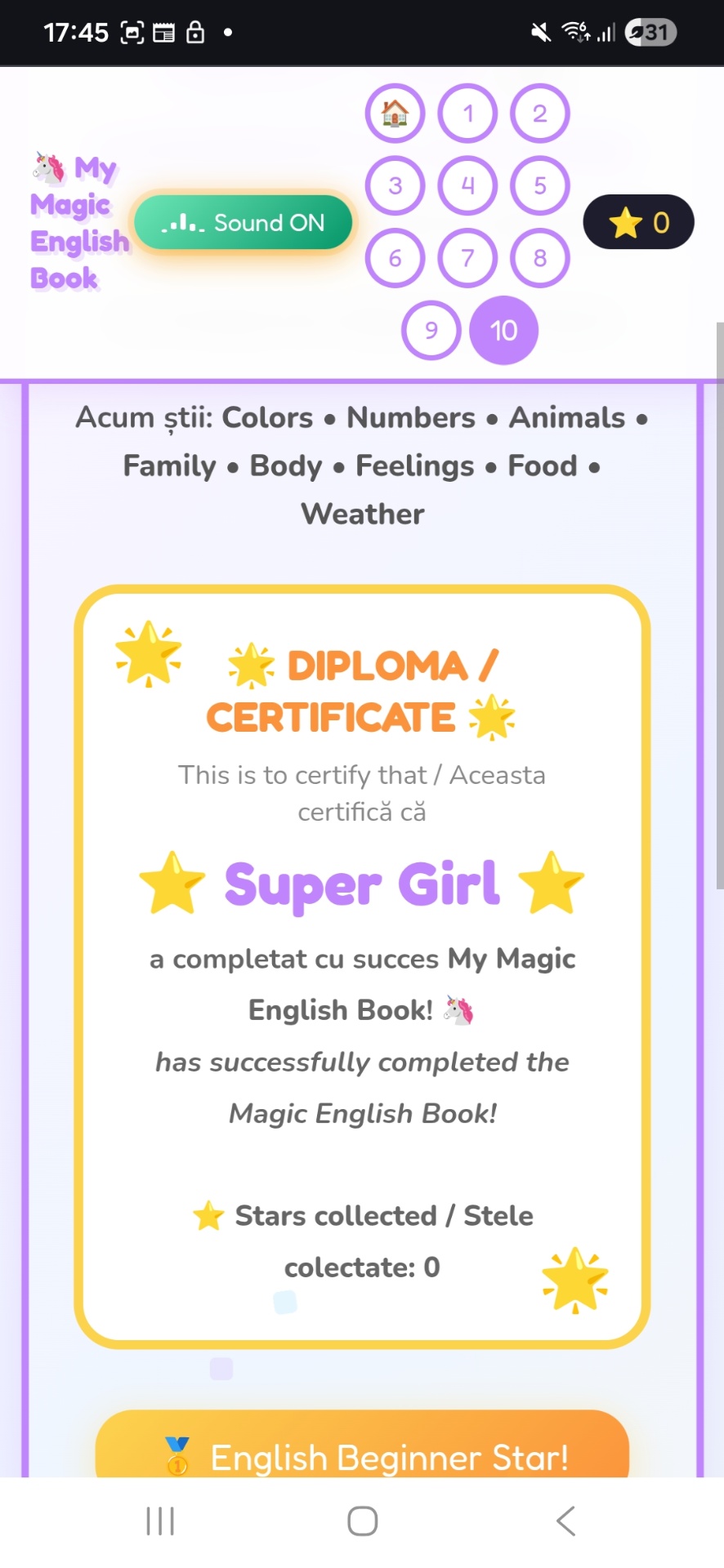Open recent apps from navigation bar
This screenshot has width=724, height=1568.
(160, 1521)
